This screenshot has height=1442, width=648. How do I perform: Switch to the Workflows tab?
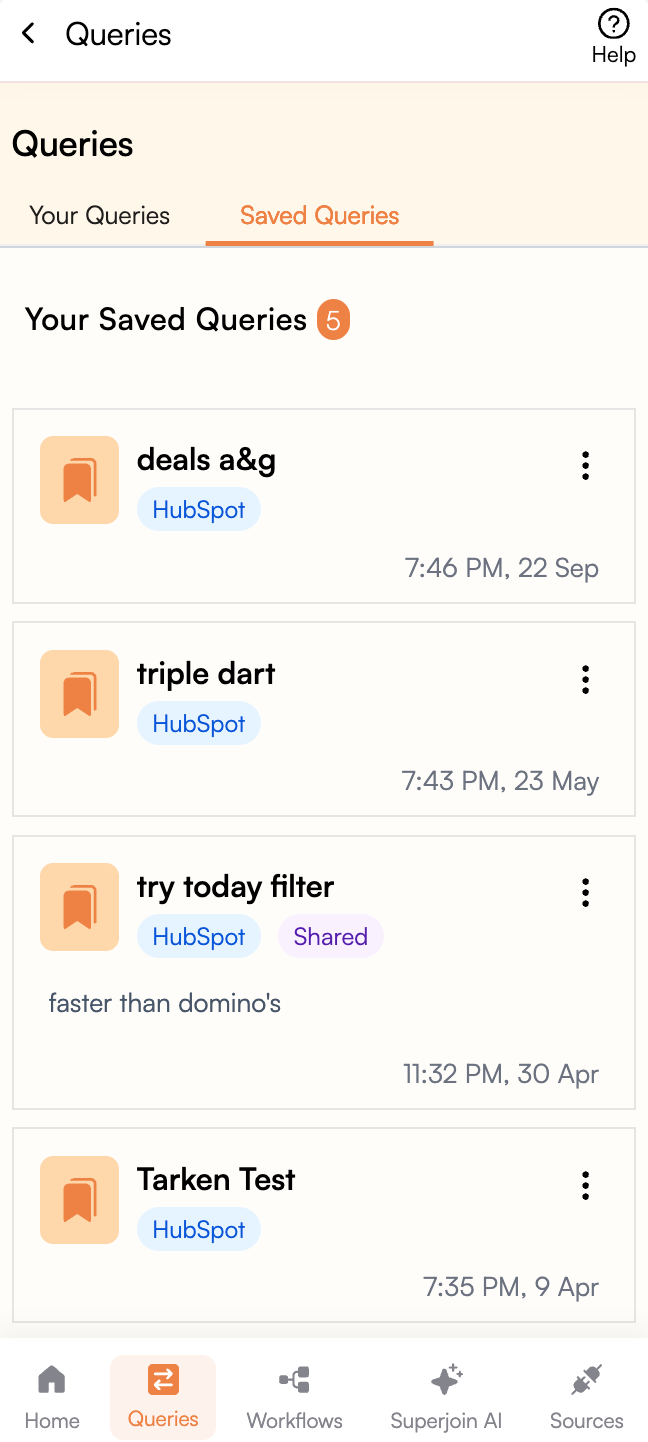[294, 1397]
